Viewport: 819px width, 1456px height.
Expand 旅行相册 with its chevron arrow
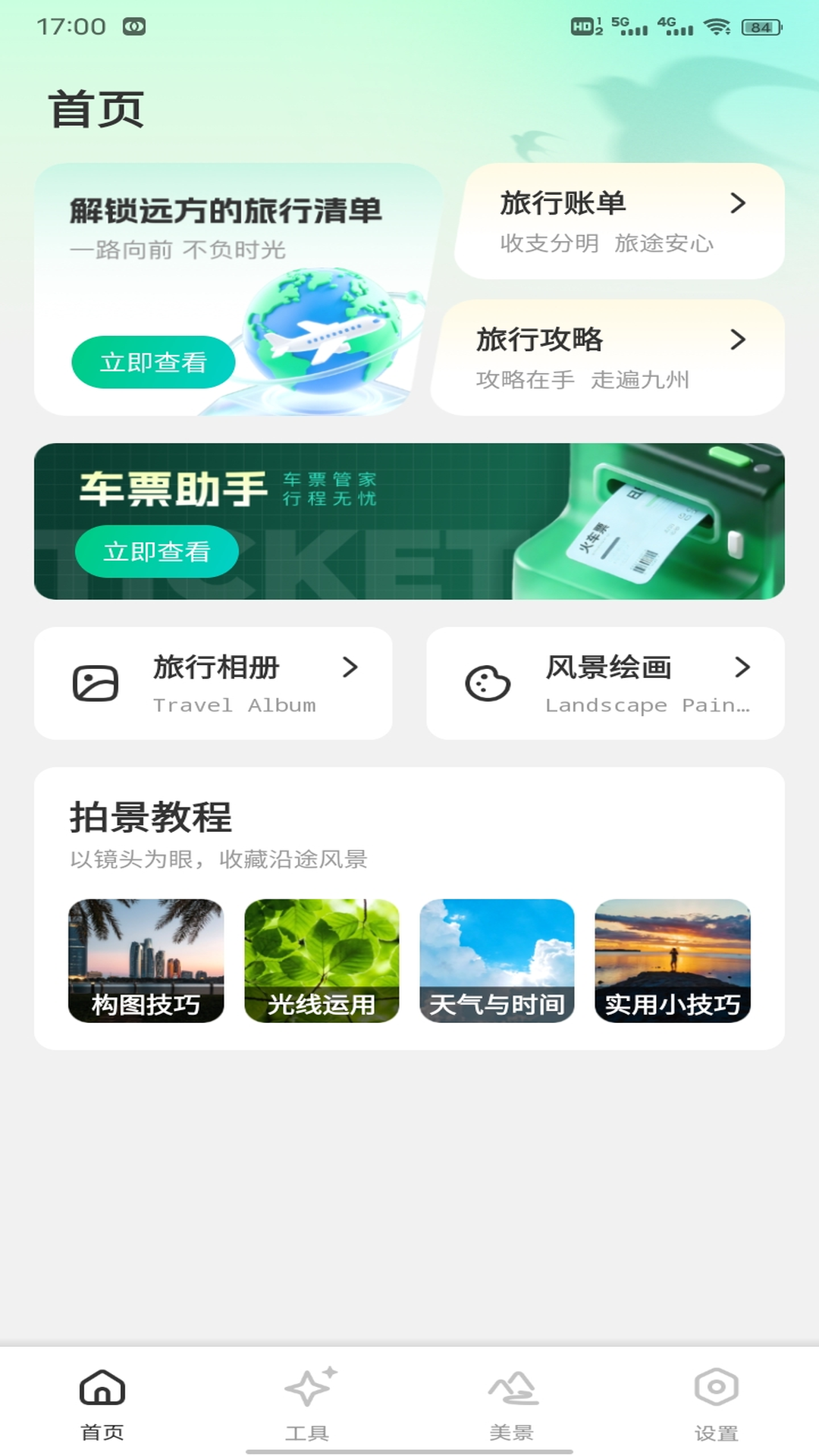(350, 669)
